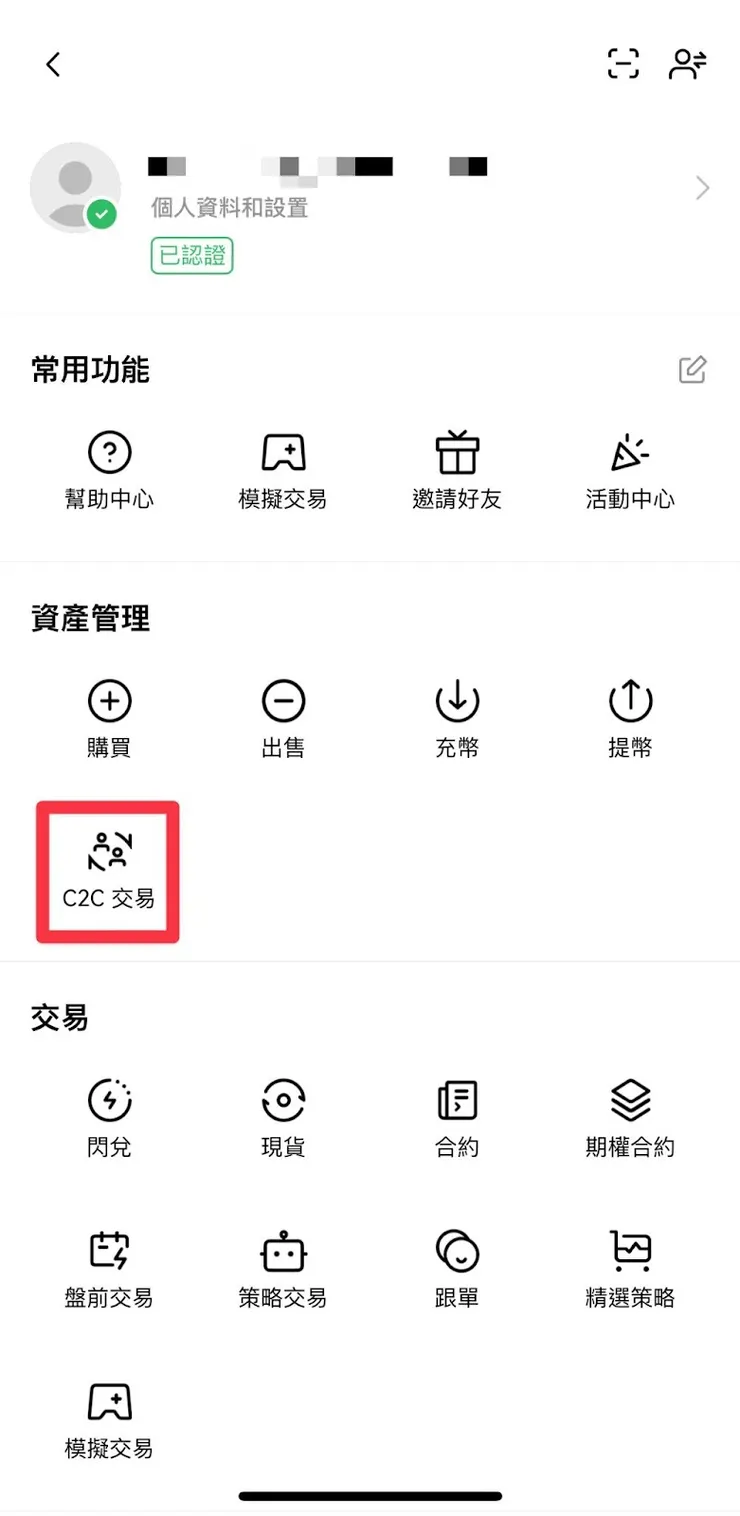Image resolution: width=740 pixels, height=1516 pixels.
Task: Open 閃兌 flash exchange
Action: tap(109, 1117)
